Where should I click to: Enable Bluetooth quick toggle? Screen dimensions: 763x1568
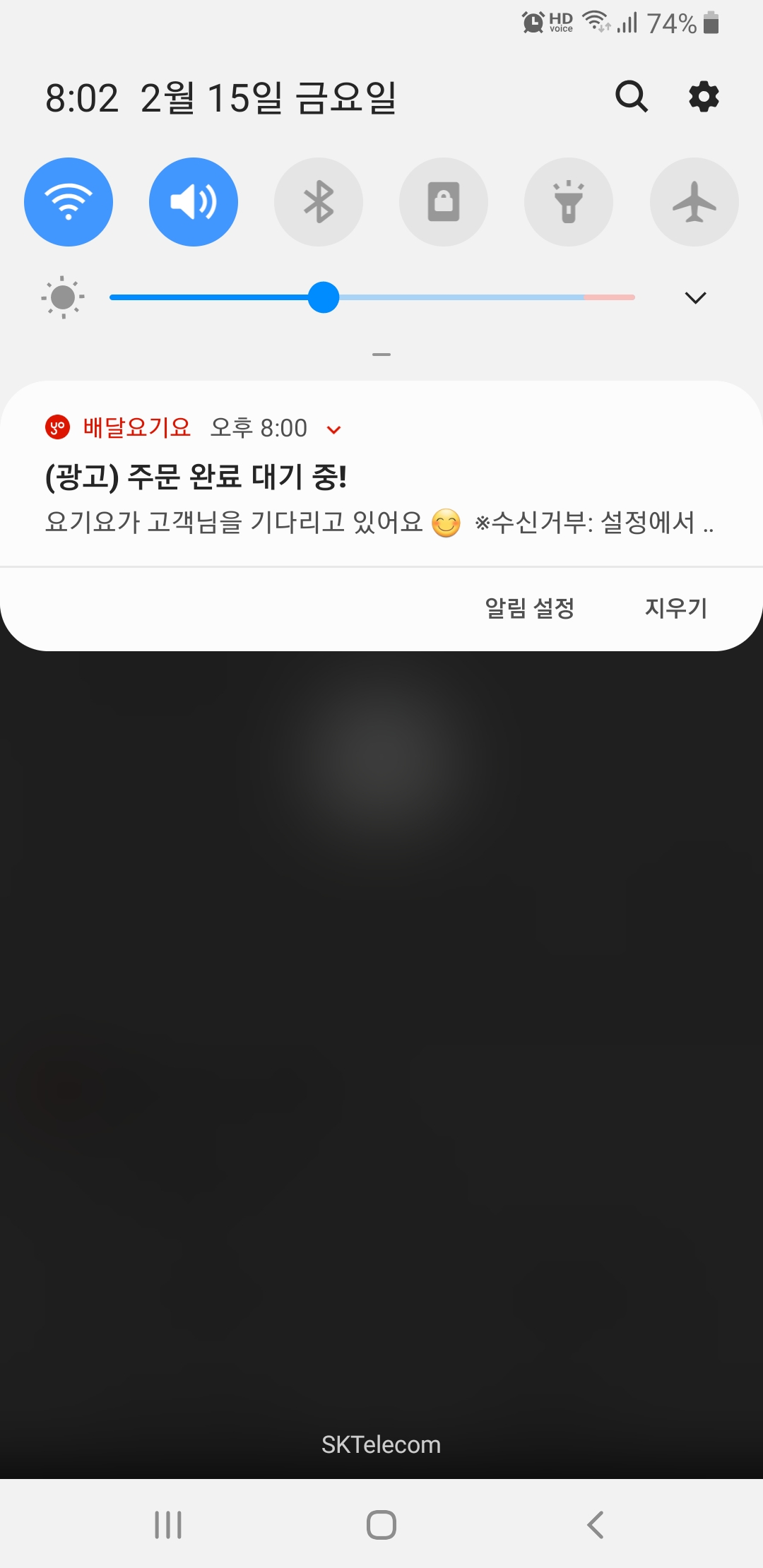[319, 202]
